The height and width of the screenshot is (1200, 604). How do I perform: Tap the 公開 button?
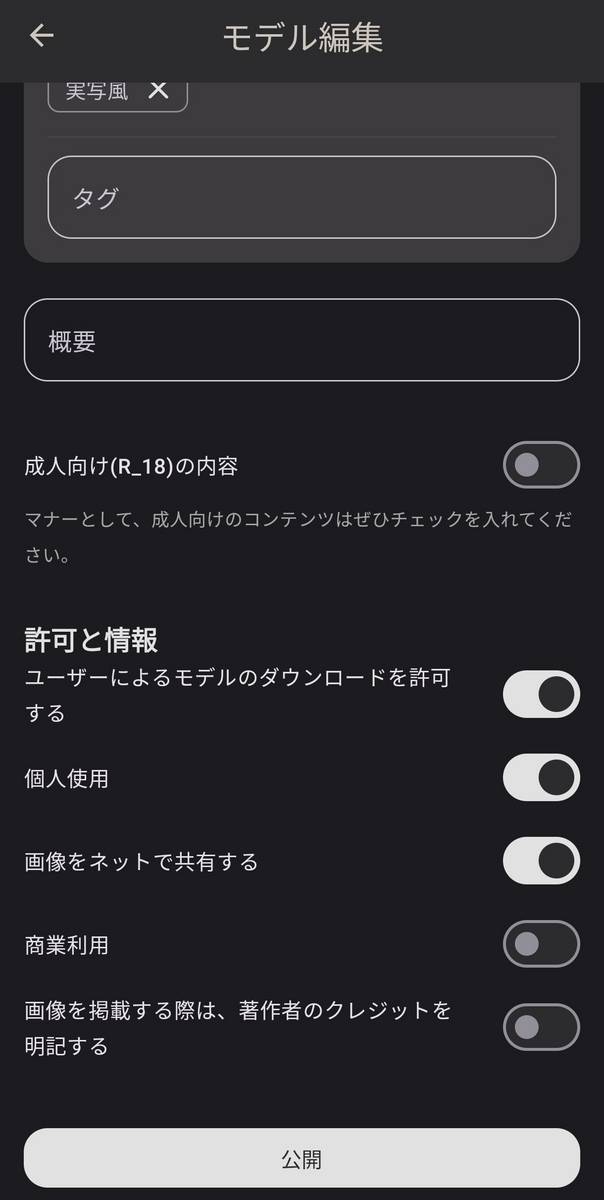(301, 1159)
